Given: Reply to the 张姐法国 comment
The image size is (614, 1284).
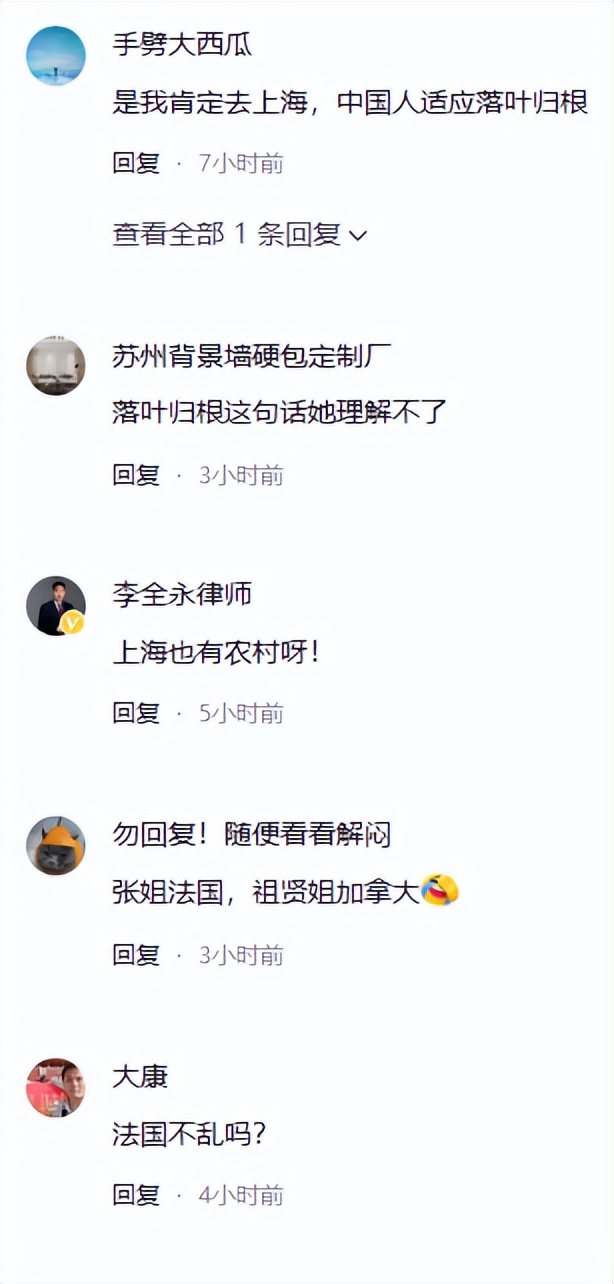Looking at the screenshot, I should [x=136, y=955].
